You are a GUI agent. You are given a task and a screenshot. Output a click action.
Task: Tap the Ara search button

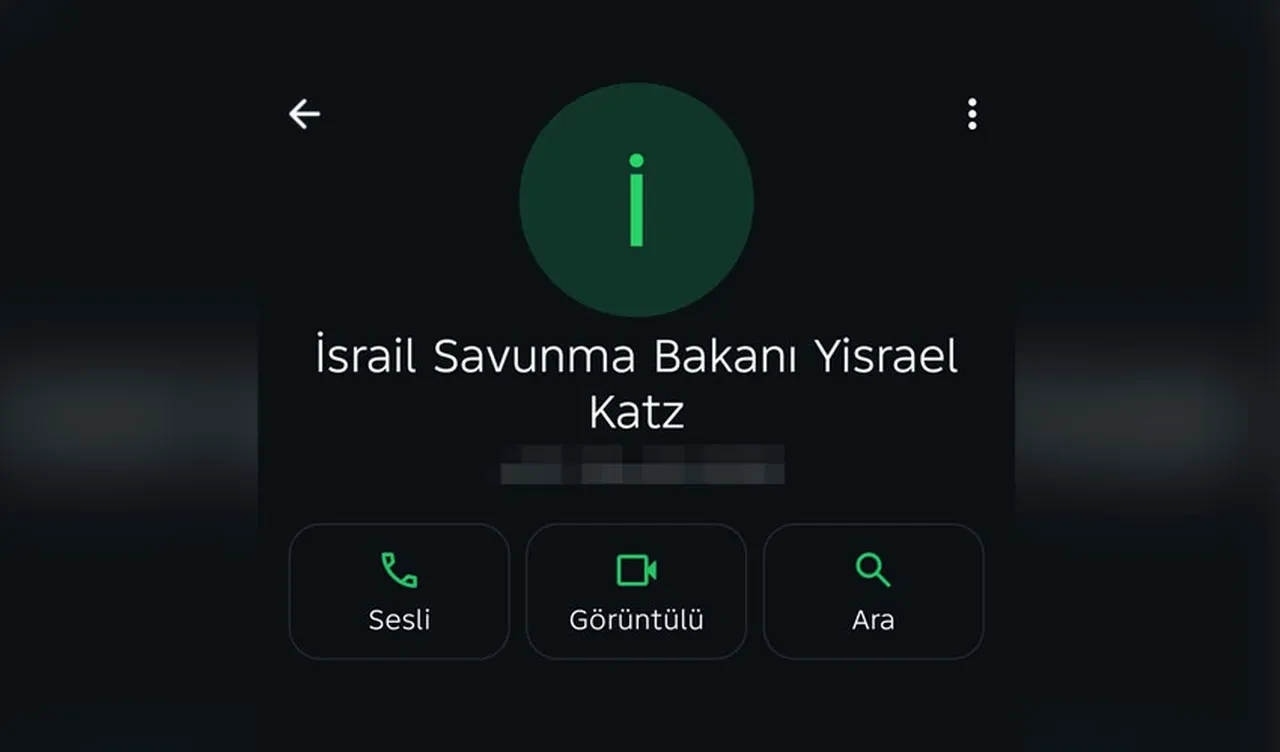(x=873, y=591)
